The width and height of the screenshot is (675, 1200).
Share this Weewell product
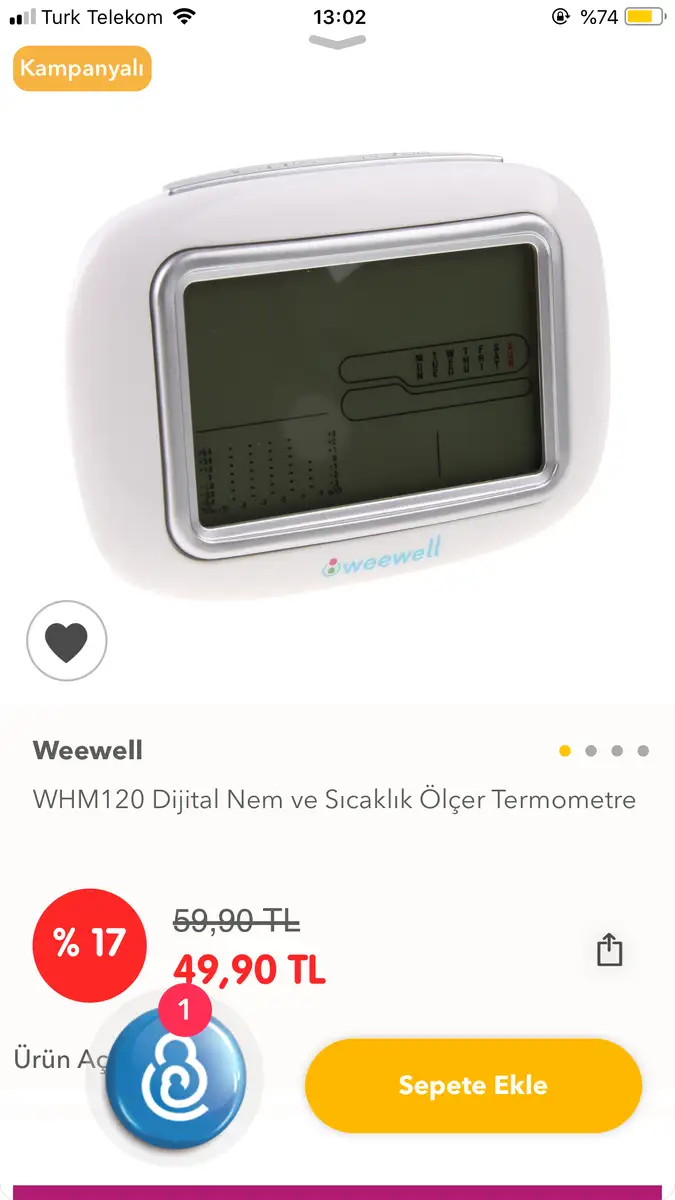click(609, 949)
